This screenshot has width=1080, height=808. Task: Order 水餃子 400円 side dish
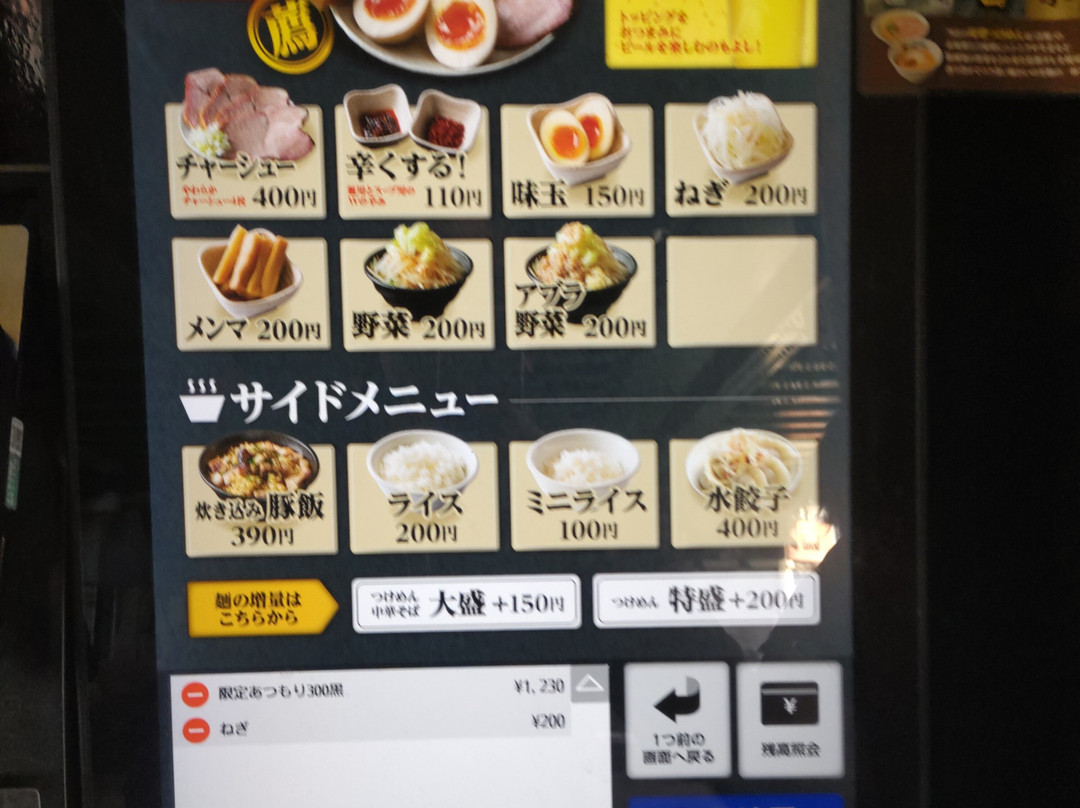click(744, 494)
